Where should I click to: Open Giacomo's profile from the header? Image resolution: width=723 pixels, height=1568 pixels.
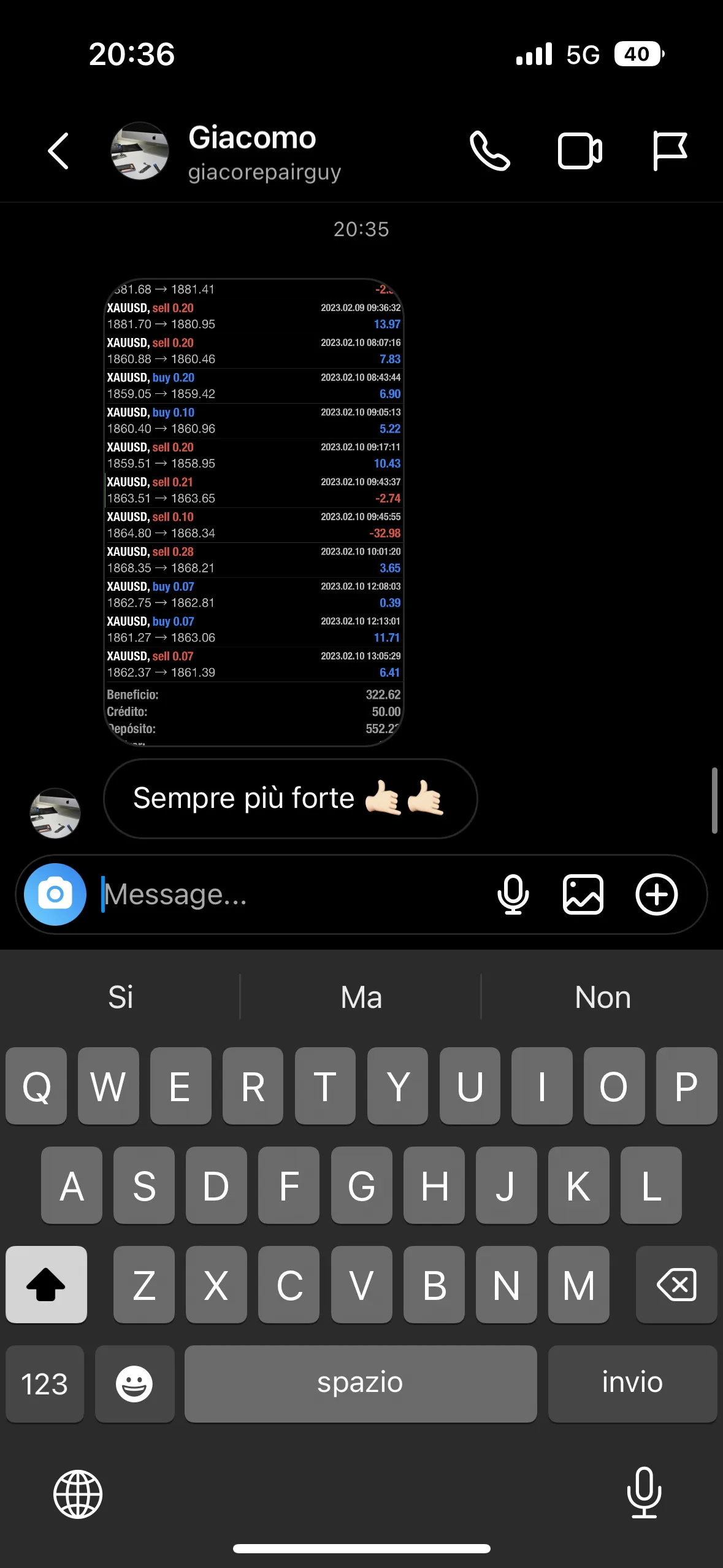251,152
